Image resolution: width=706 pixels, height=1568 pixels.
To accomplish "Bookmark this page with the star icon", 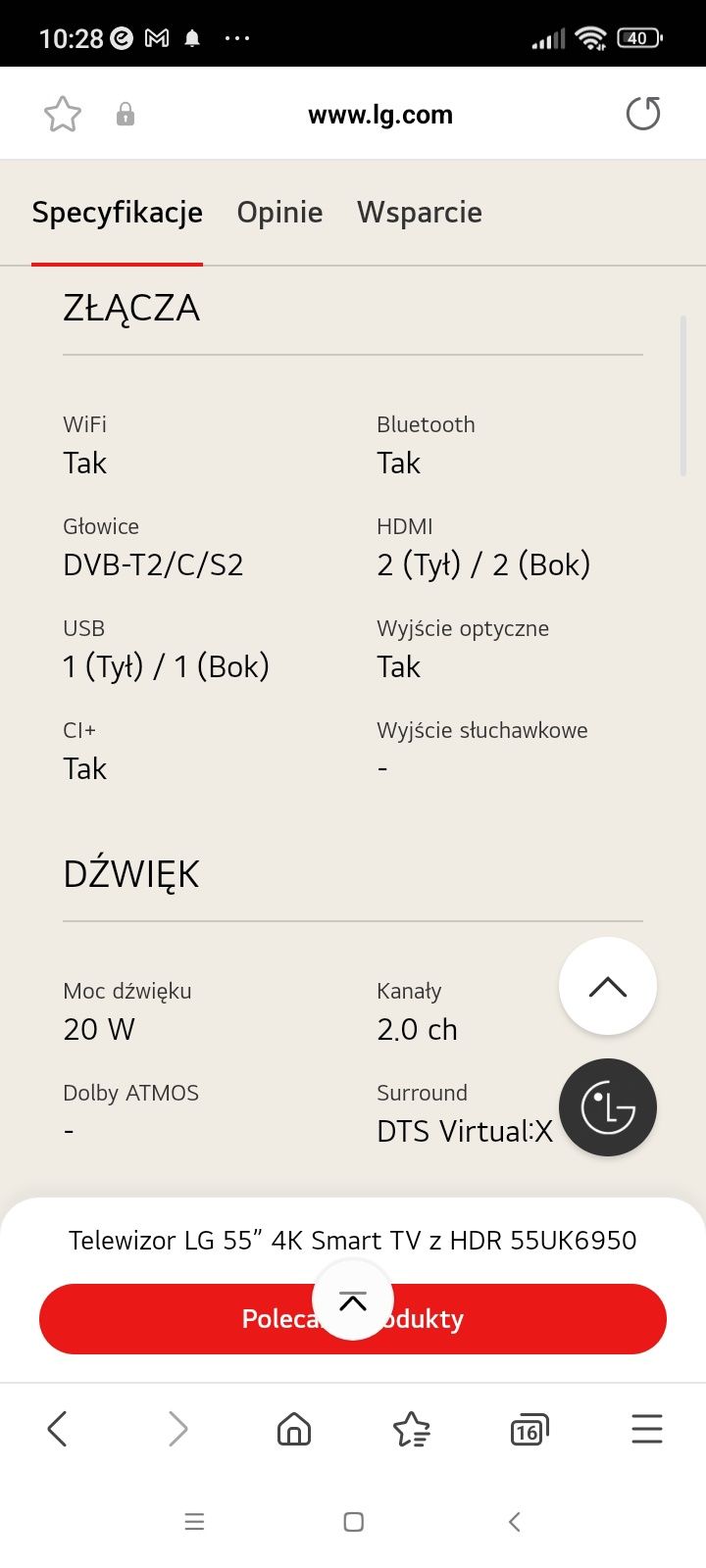I will (x=63, y=115).
